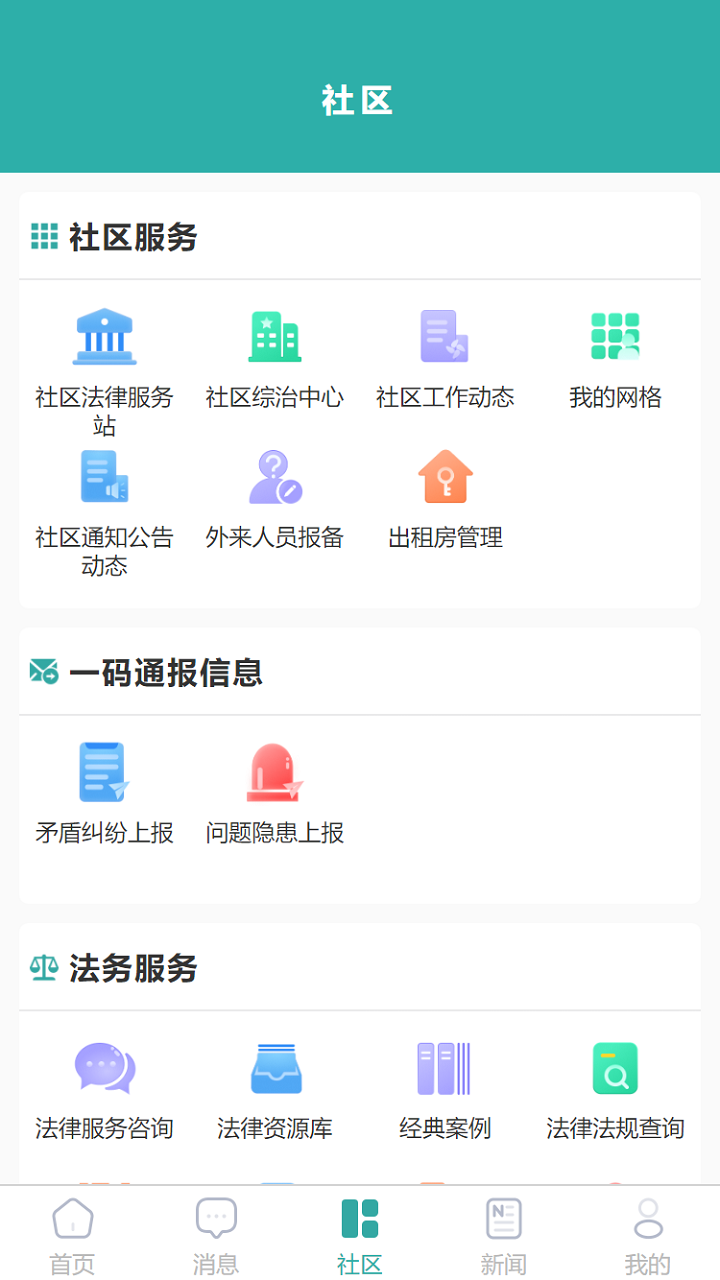Screen dimensions: 720x1280
Task: Open 社区综治中心 service
Action: 275,350
